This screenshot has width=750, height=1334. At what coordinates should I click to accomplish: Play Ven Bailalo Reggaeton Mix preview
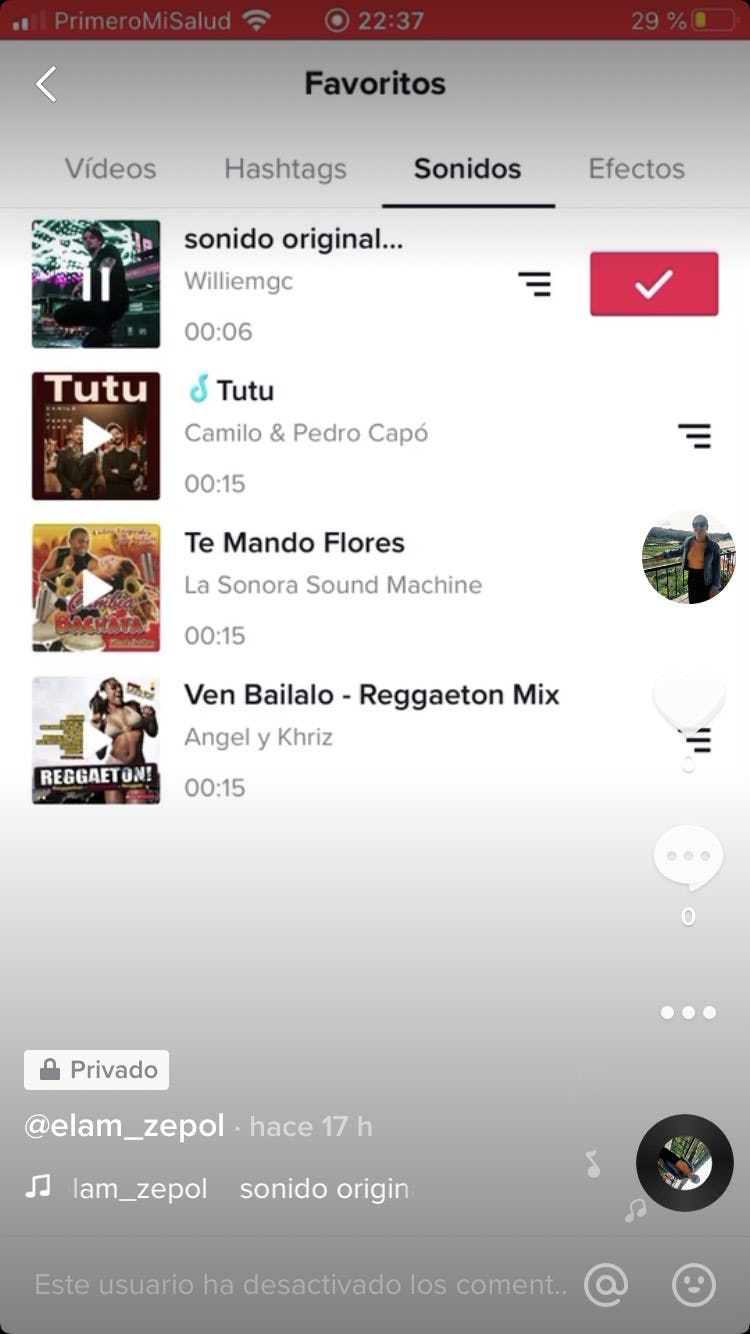pos(96,740)
